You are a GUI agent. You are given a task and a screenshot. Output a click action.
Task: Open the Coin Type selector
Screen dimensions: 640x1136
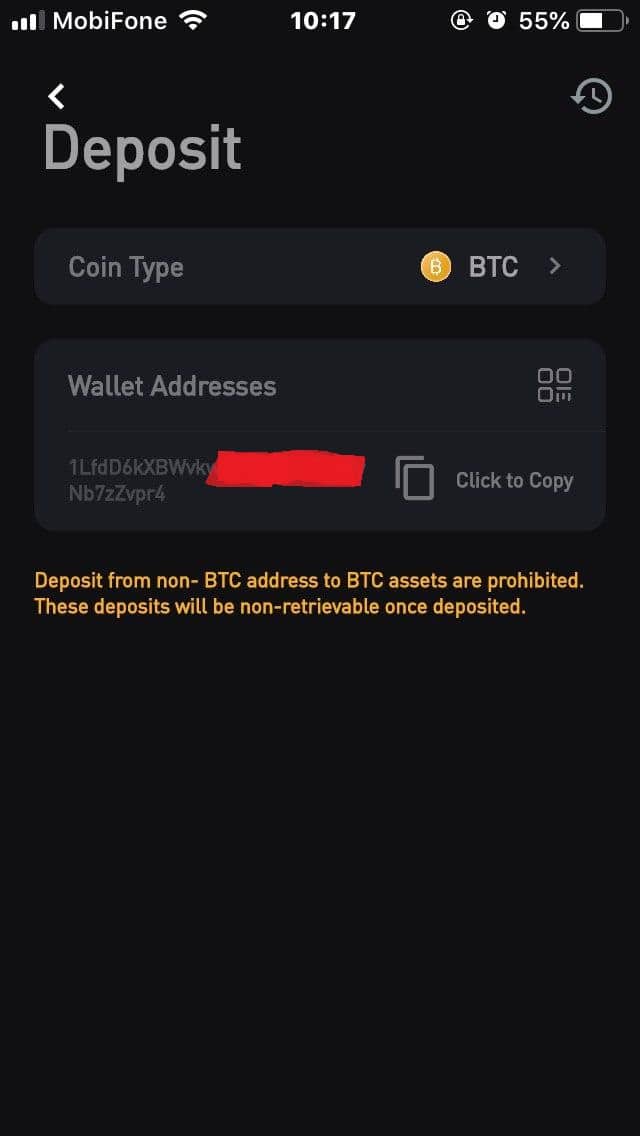320,267
